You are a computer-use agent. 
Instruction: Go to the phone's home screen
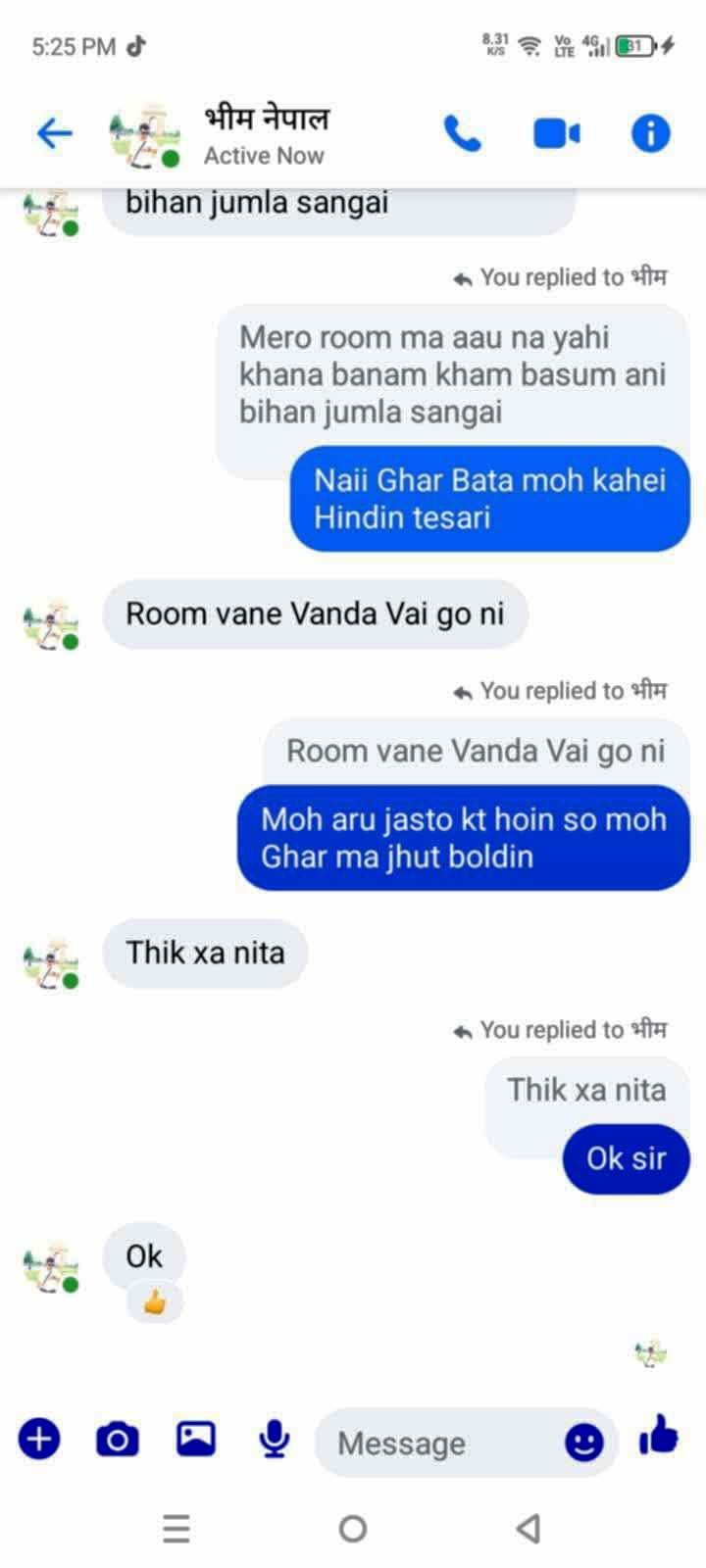[x=353, y=1528]
